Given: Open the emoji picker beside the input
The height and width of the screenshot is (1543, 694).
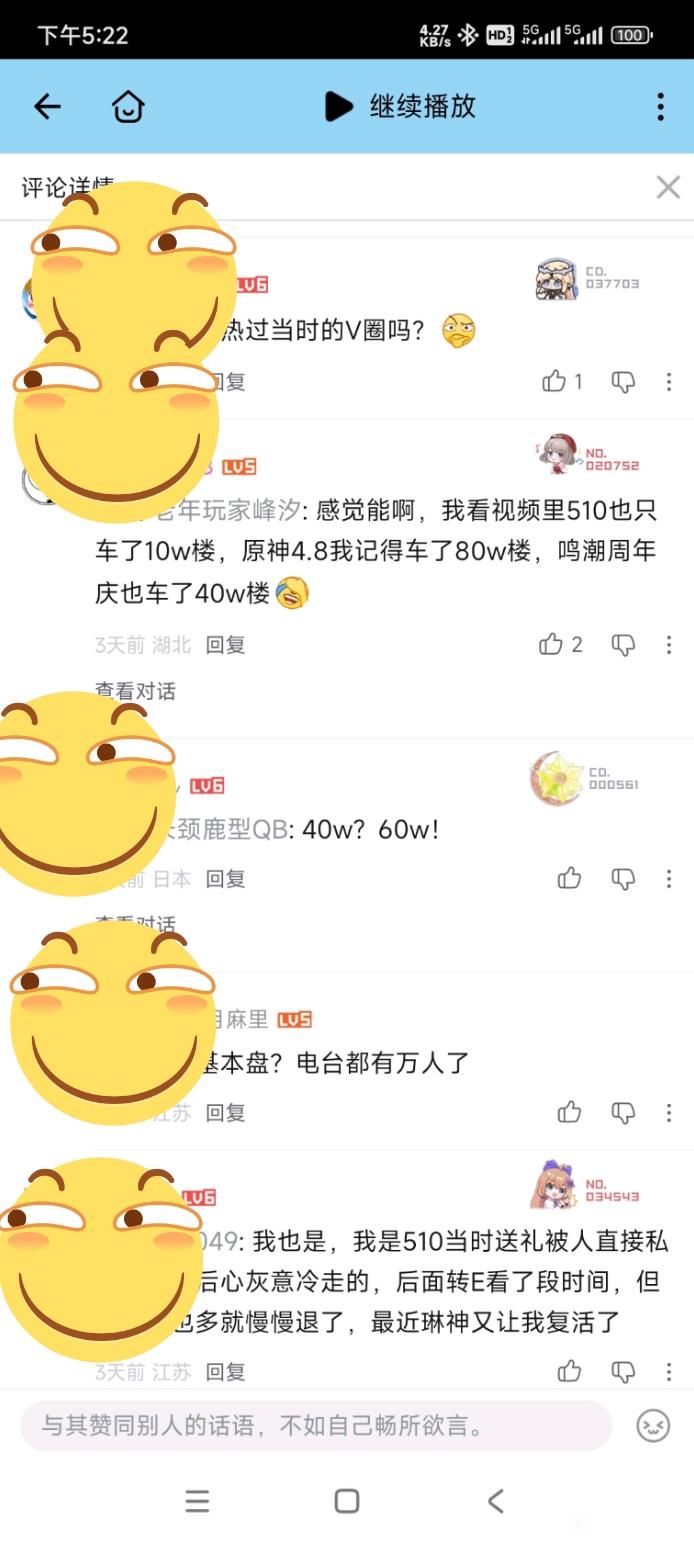Looking at the screenshot, I should pyautogui.click(x=653, y=1425).
